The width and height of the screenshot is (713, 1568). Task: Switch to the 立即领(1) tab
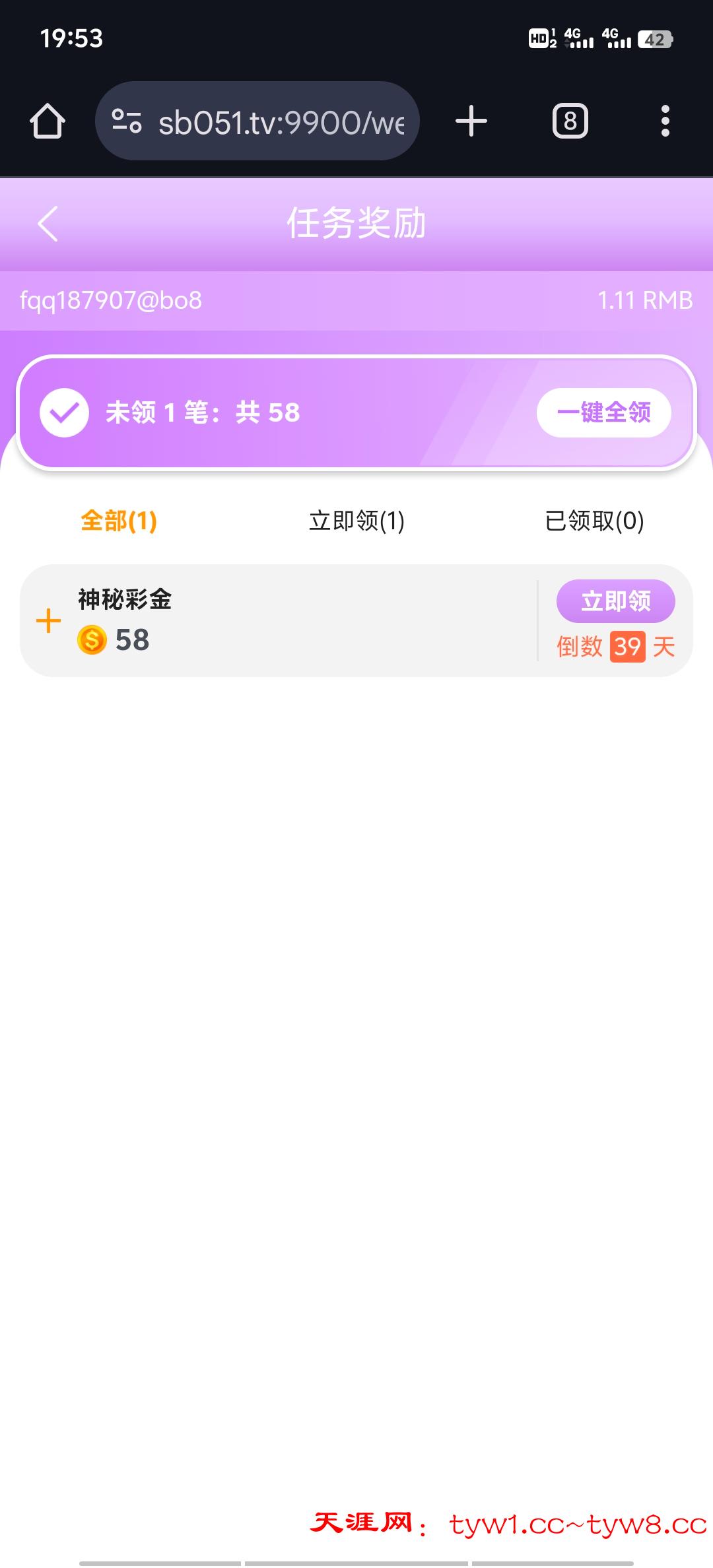click(356, 521)
